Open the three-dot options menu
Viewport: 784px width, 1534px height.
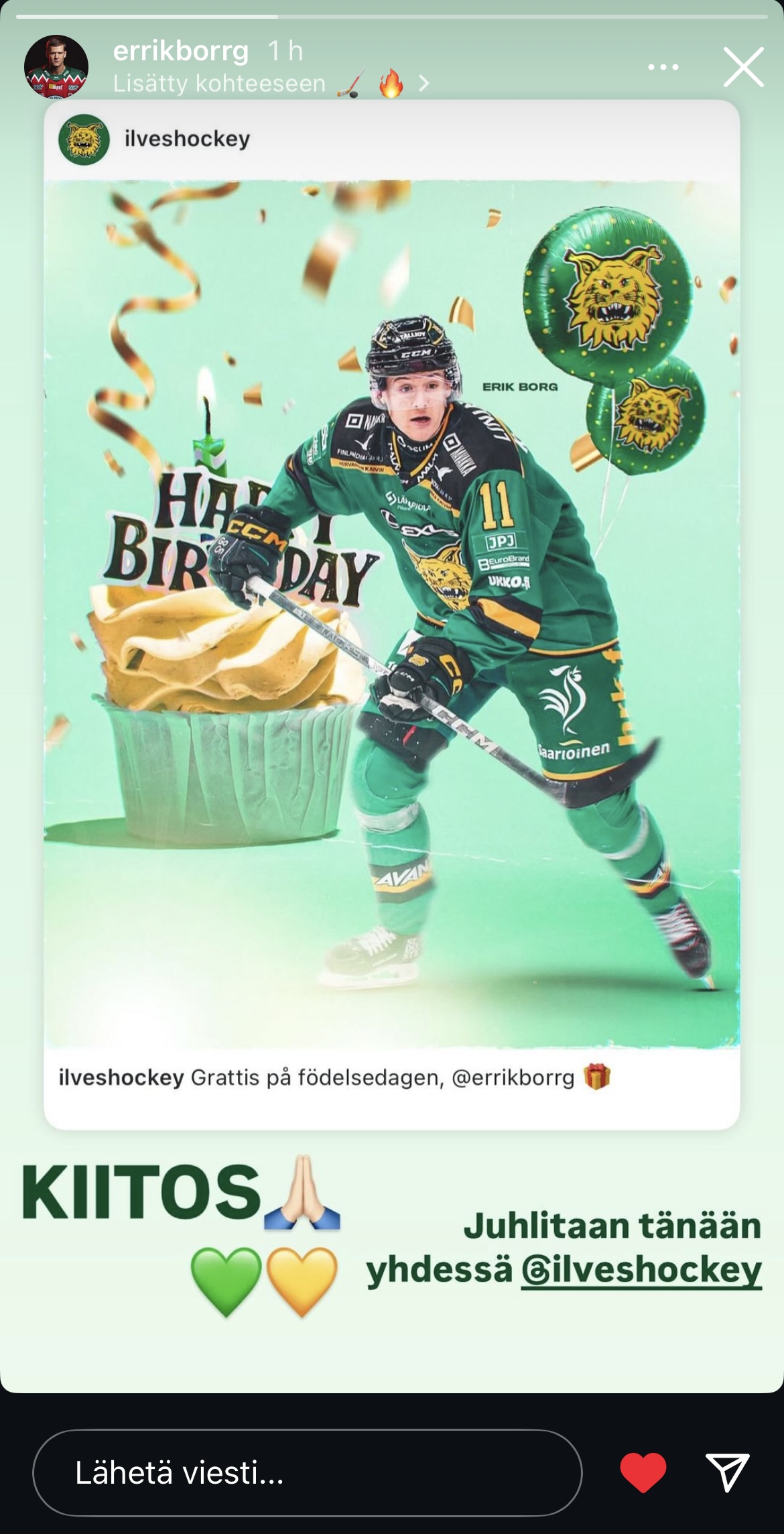(663, 67)
